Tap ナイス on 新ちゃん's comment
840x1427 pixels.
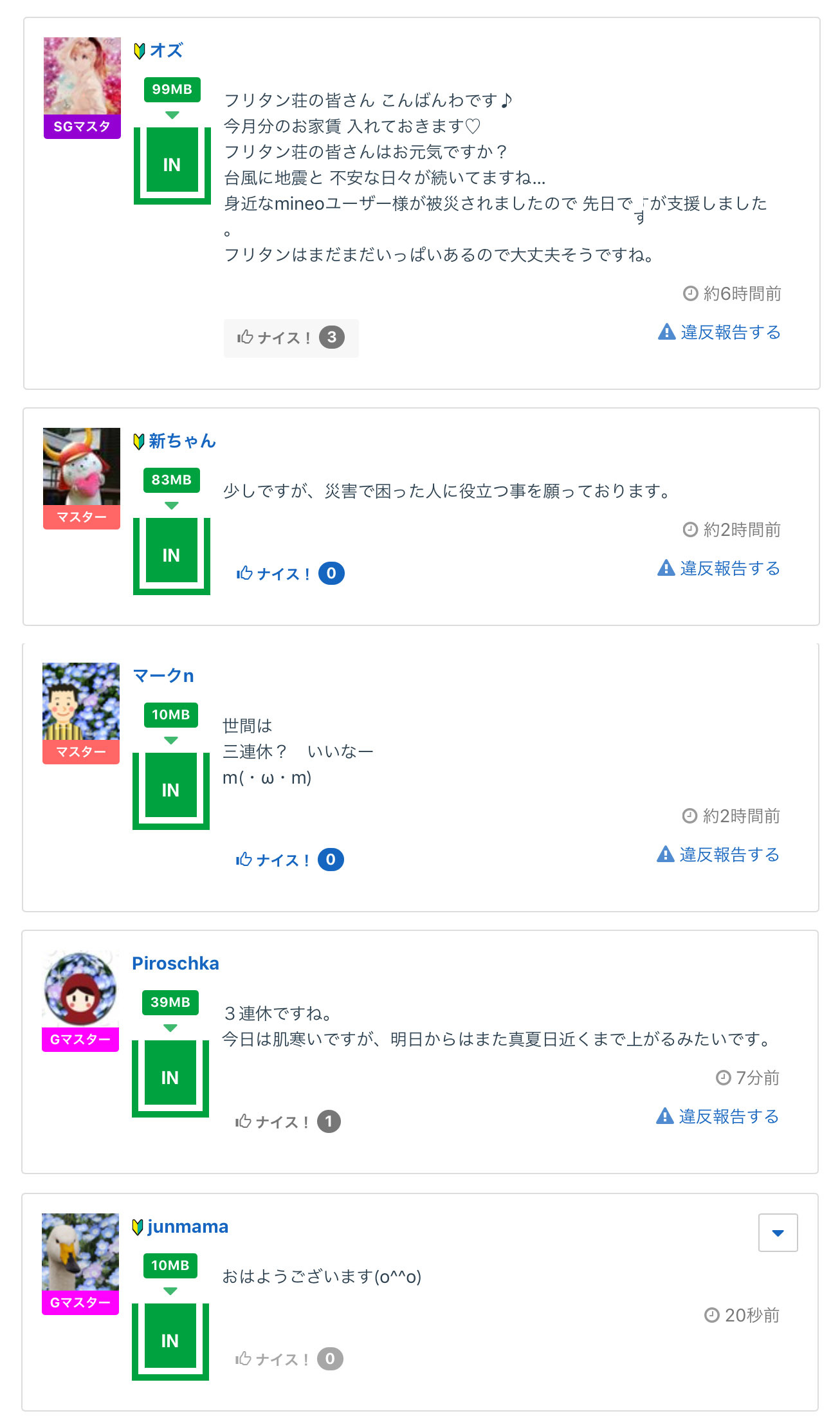[290, 573]
